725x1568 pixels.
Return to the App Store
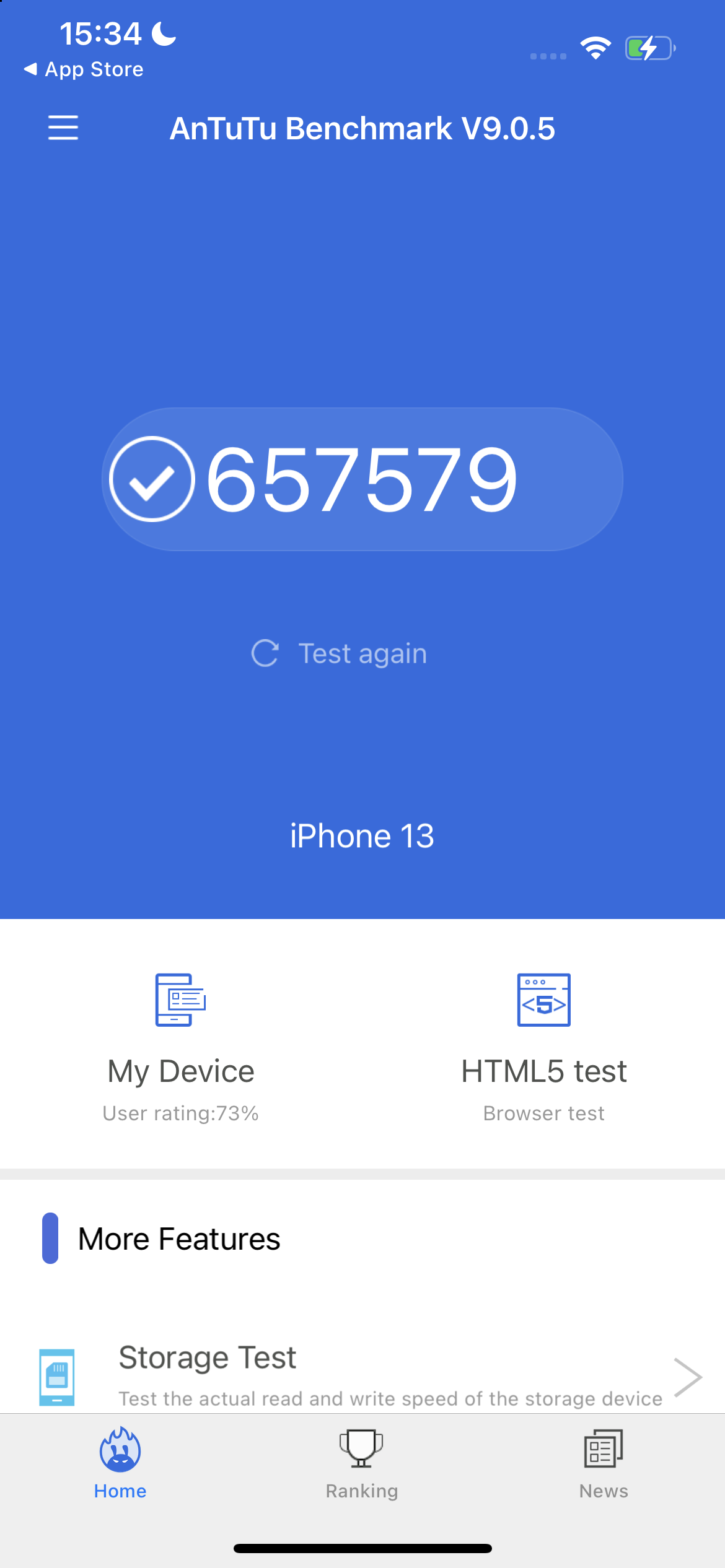[83, 69]
